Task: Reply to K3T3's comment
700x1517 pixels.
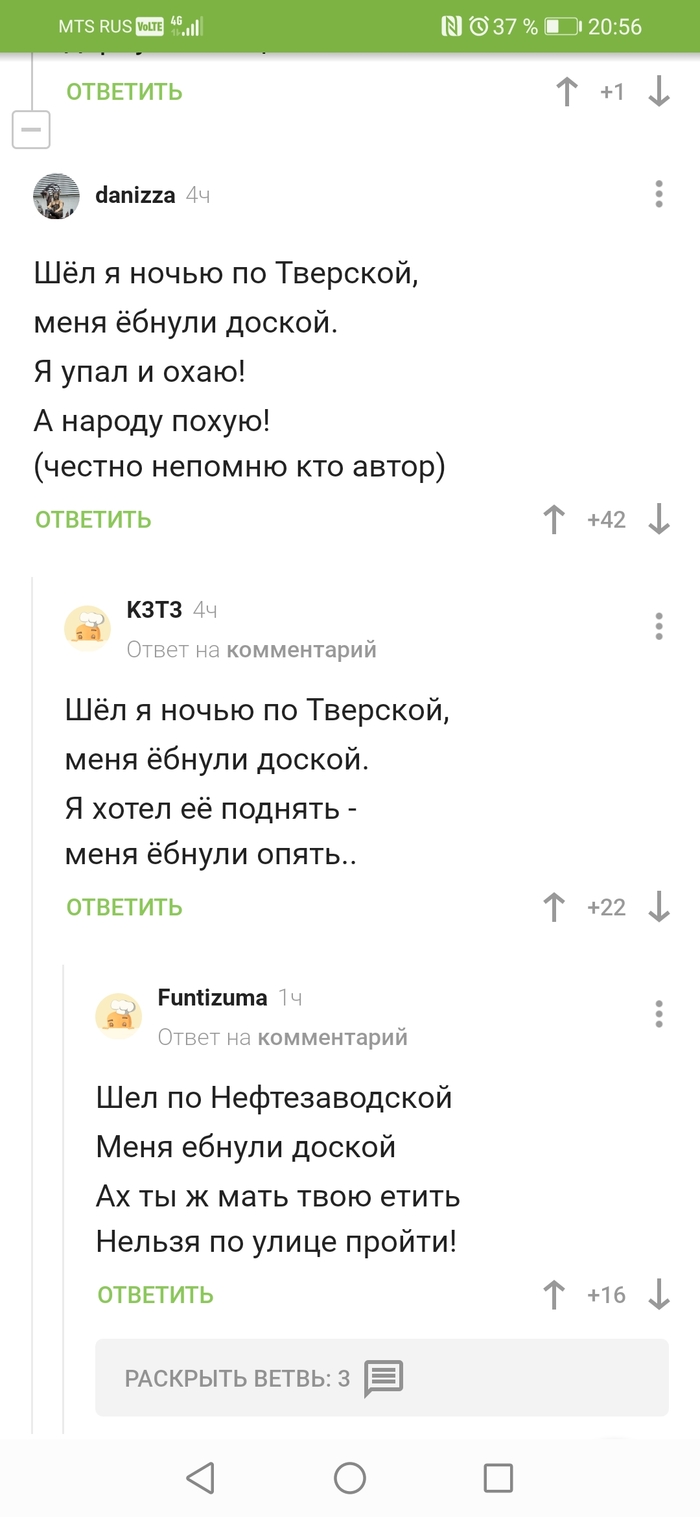Action: tap(124, 907)
